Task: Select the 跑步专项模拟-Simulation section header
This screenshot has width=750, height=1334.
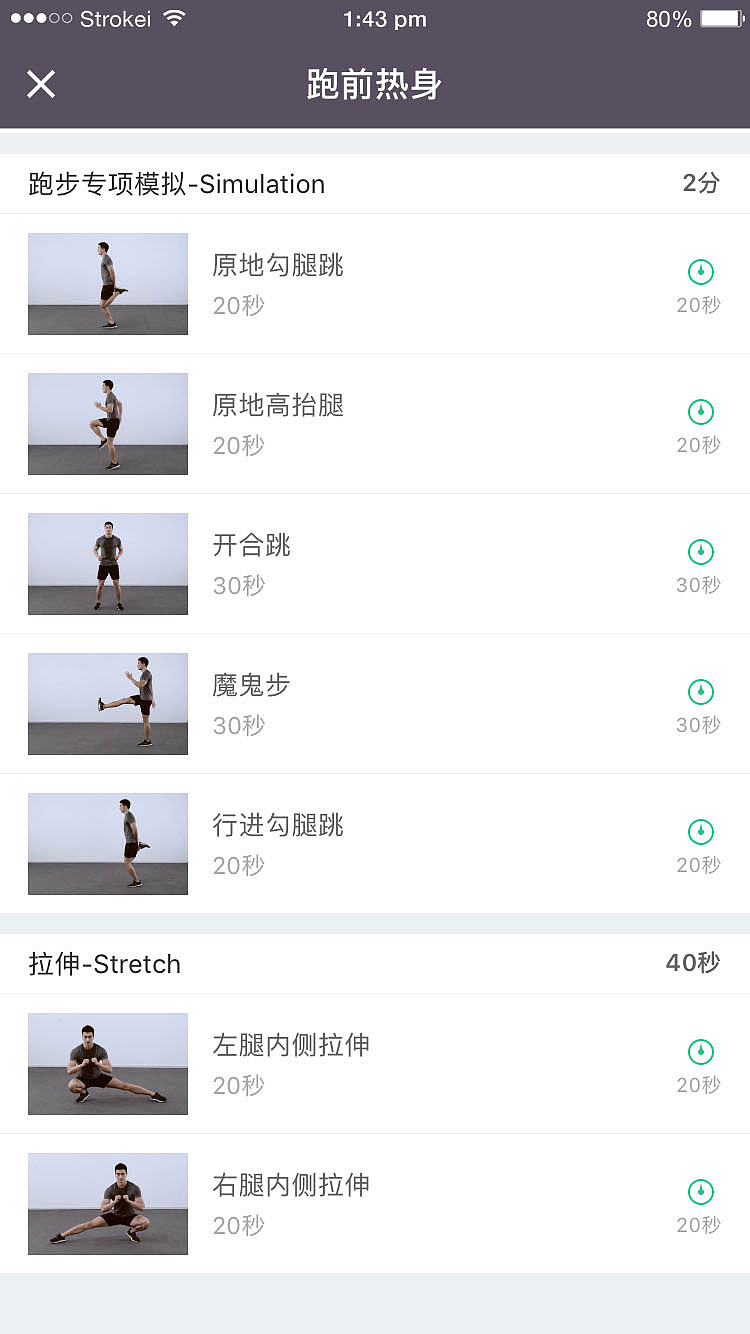Action: (x=176, y=184)
